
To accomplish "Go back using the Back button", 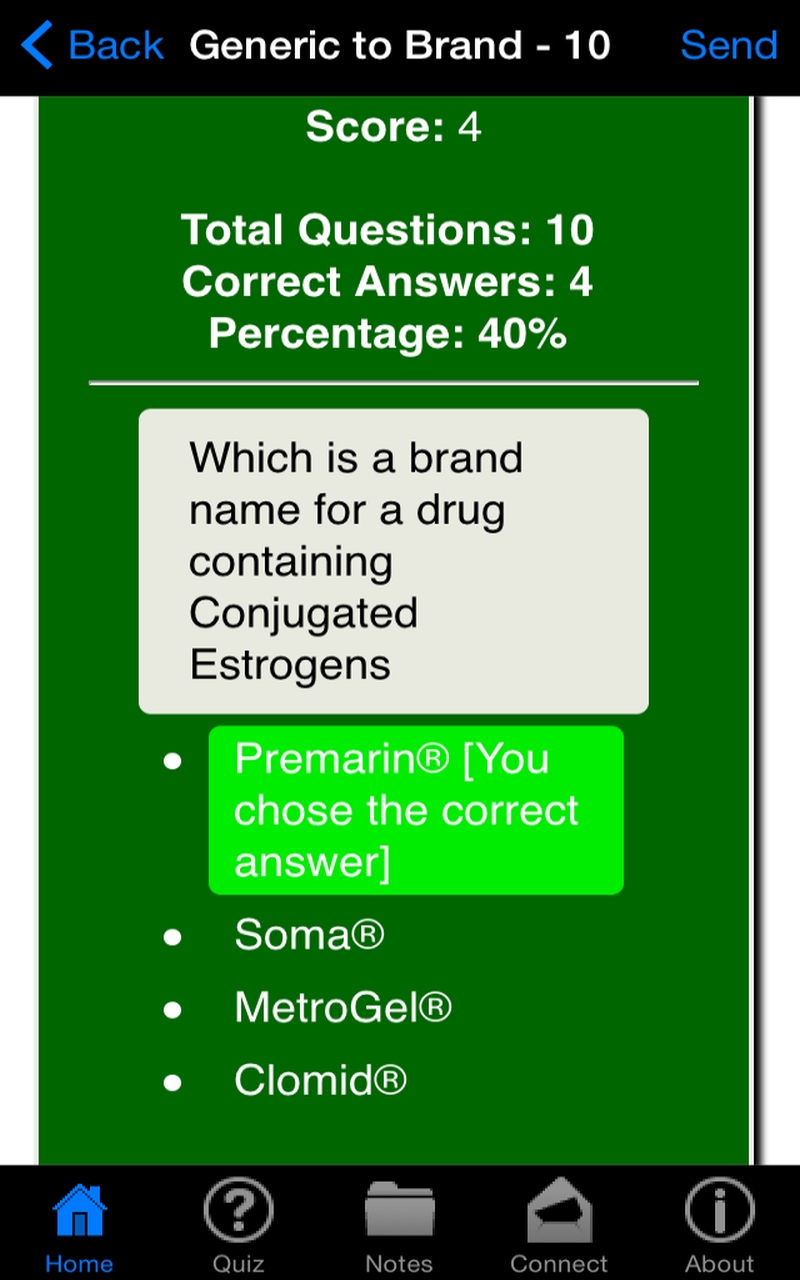I will [92, 46].
